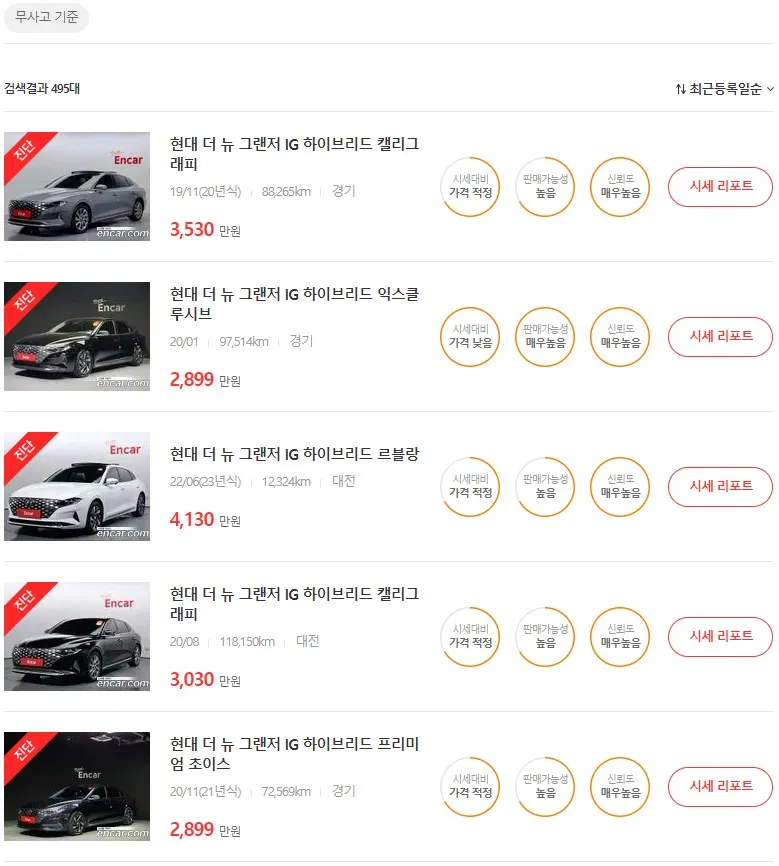The height and width of the screenshot is (866, 779).
Task: Click the gray Grandeur photo in first listing
Action: pos(77,187)
